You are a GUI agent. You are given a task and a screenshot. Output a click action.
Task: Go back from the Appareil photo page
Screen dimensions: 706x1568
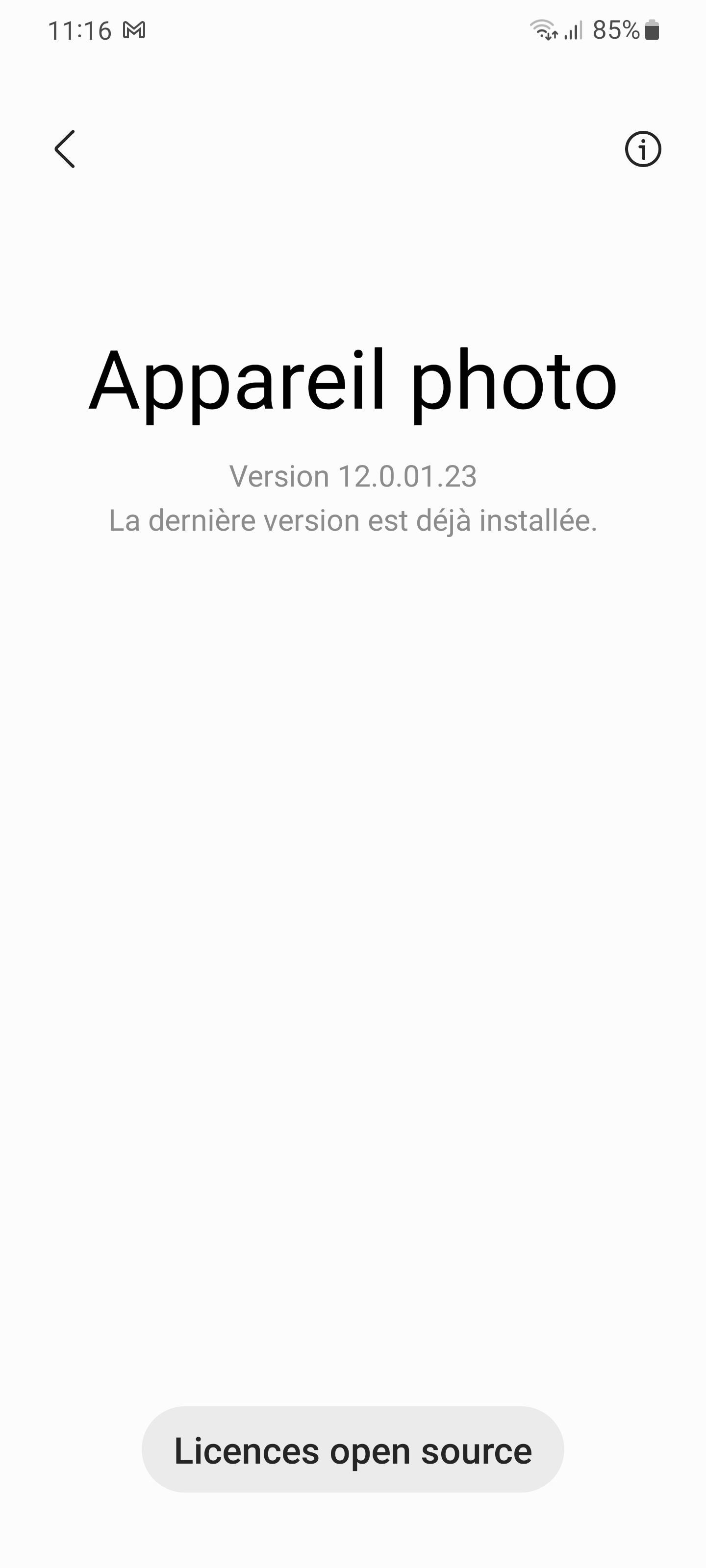(x=65, y=149)
